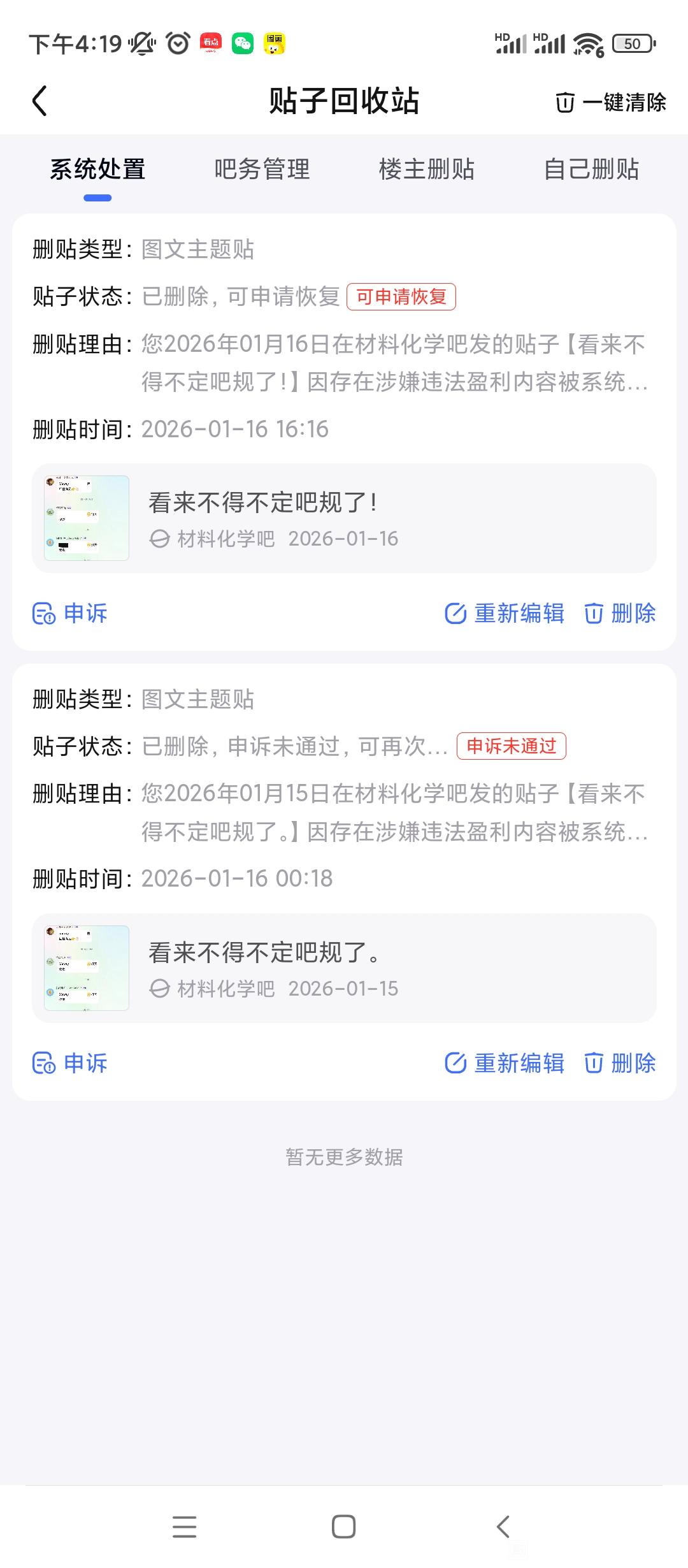The image size is (688, 1568).
Task: Open the recent apps menu
Action: [x=184, y=1527]
